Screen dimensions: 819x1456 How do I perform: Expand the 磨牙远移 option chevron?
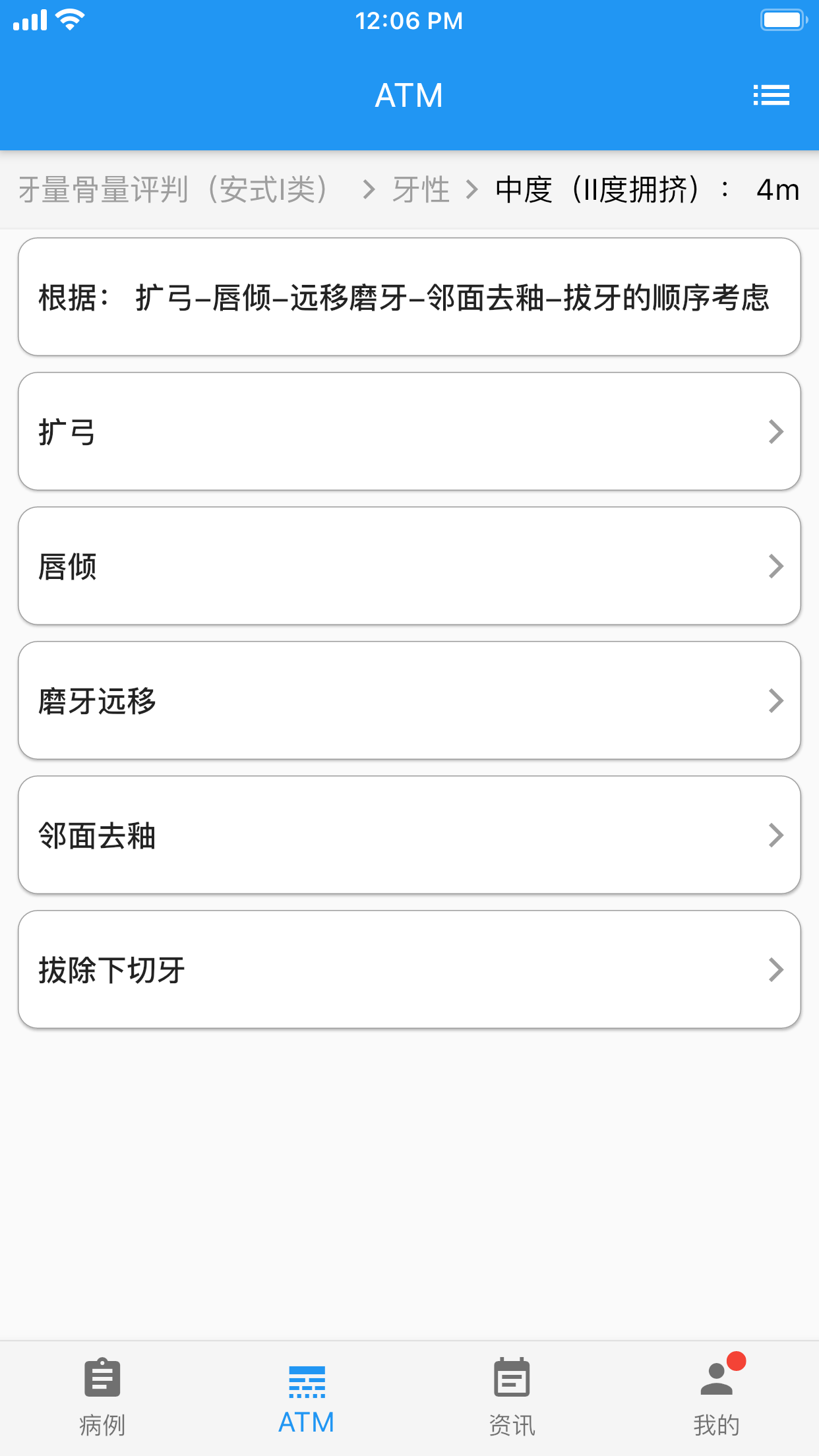[776, 700]
